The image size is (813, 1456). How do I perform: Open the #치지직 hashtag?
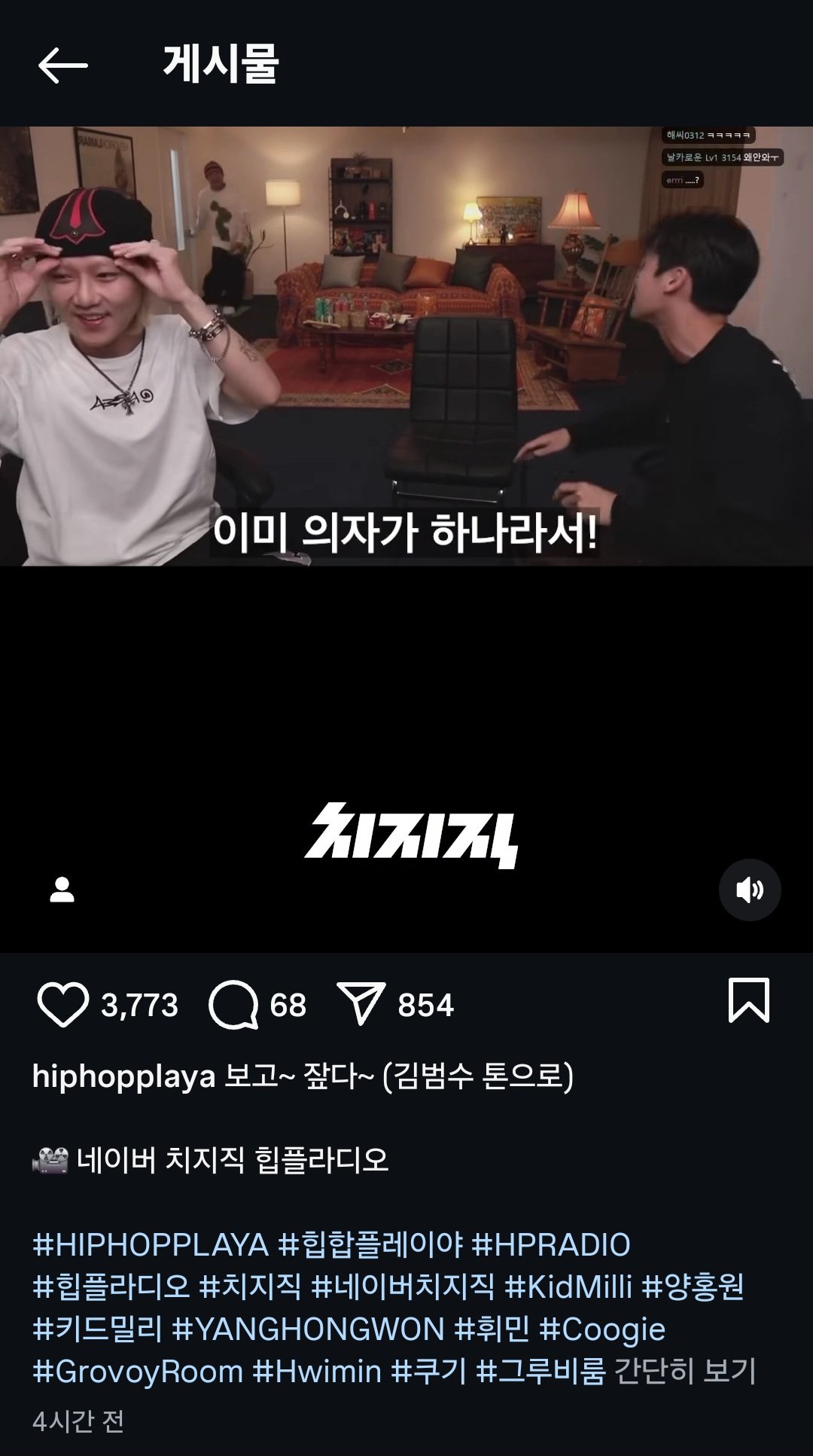[x=251, y=1287]
